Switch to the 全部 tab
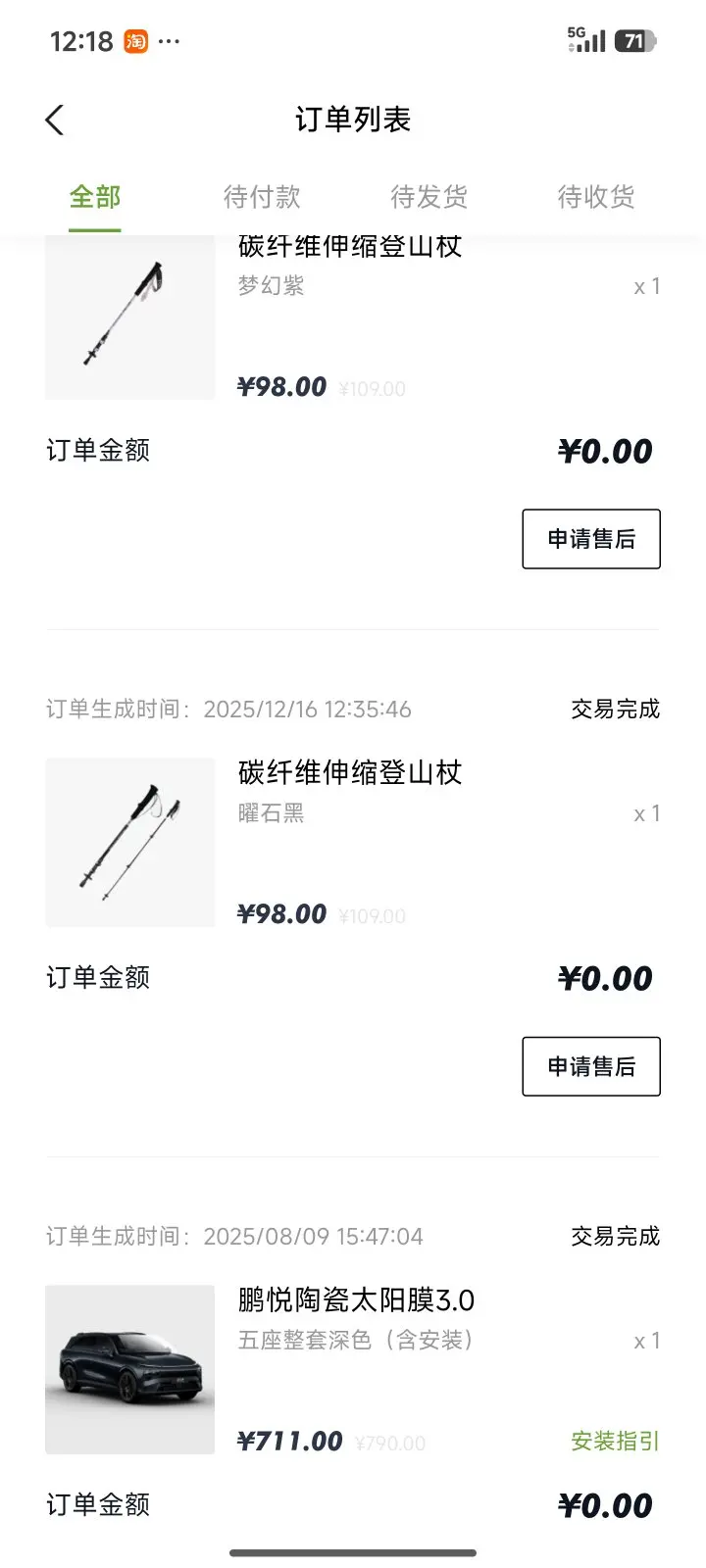 (x=95, y=197)
